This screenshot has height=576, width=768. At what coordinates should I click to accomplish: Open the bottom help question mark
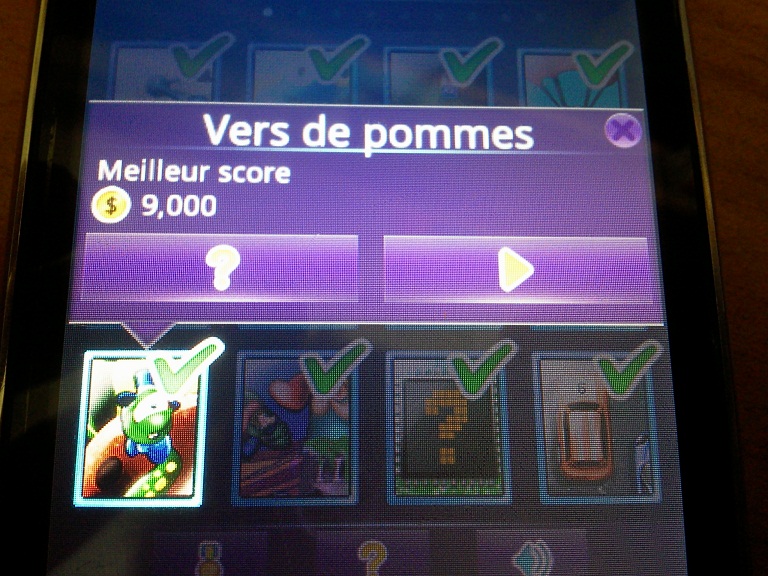point(372,556)
